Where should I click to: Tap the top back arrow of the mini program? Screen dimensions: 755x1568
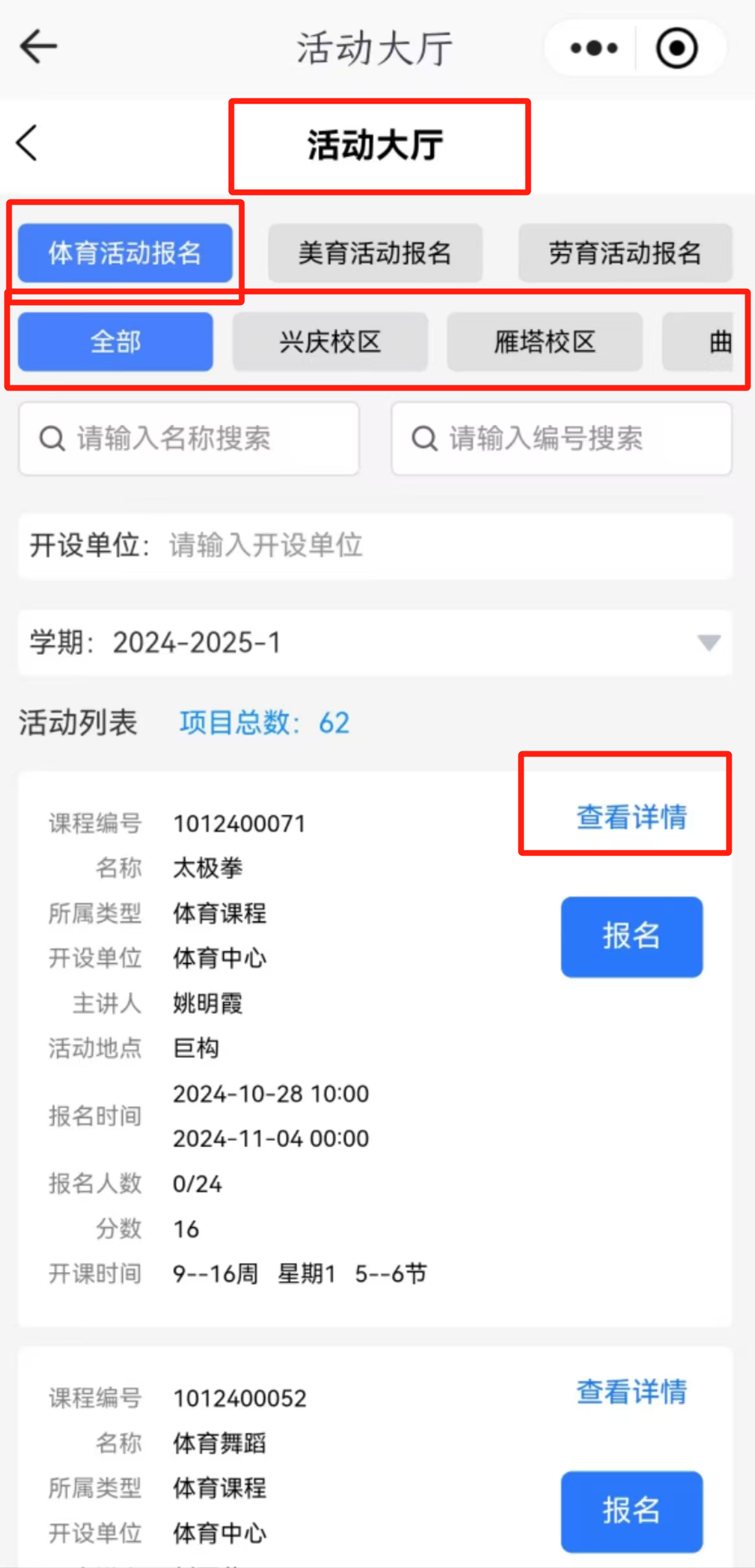coord(39,47)
